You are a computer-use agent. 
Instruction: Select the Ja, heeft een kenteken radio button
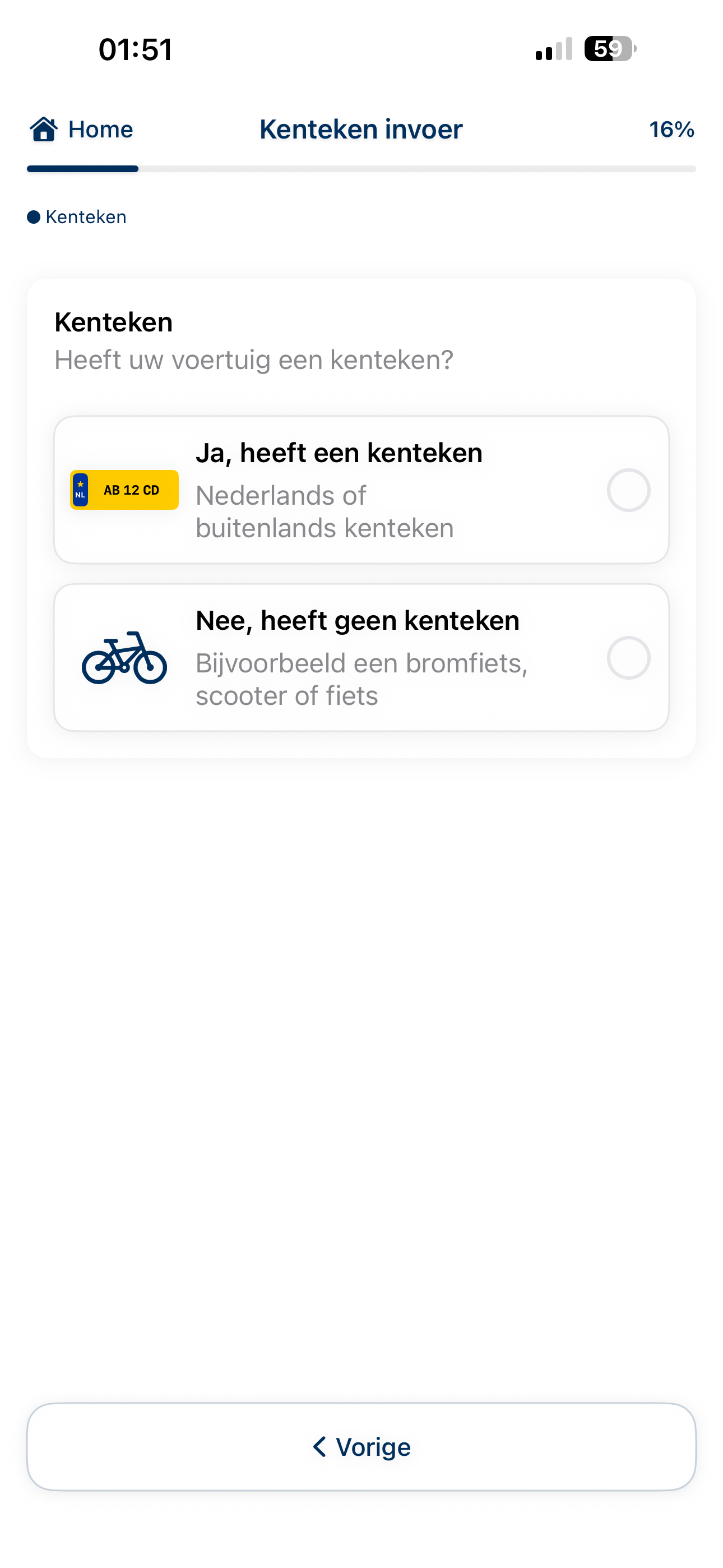pyautogui.click(x=629, y=490)
